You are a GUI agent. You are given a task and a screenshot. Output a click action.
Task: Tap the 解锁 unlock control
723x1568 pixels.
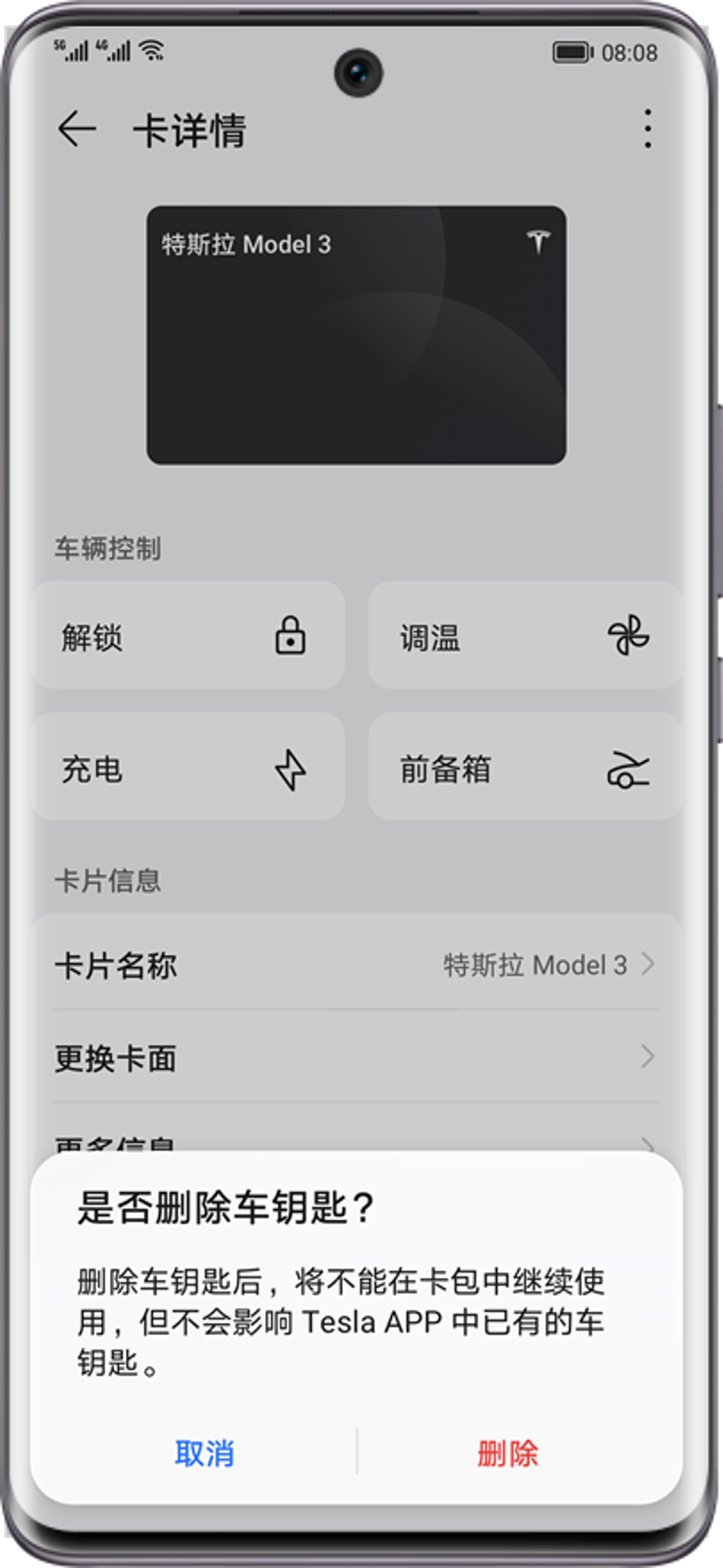(188, 636)
